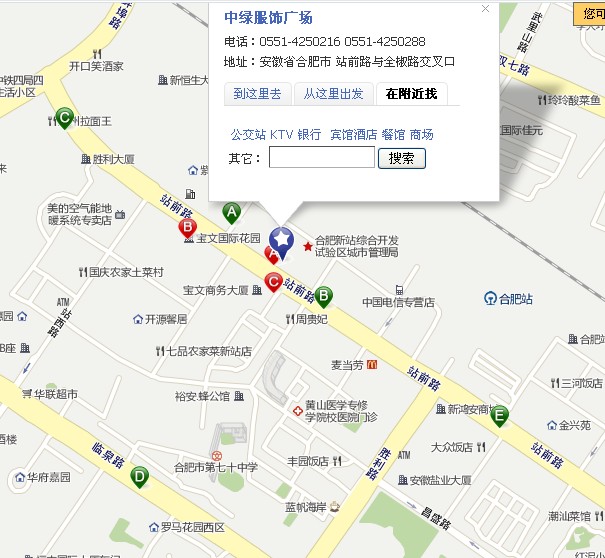Screen dimensions: 605x558
Task: Find nearby 银行
Action: (x=309, y=134)
